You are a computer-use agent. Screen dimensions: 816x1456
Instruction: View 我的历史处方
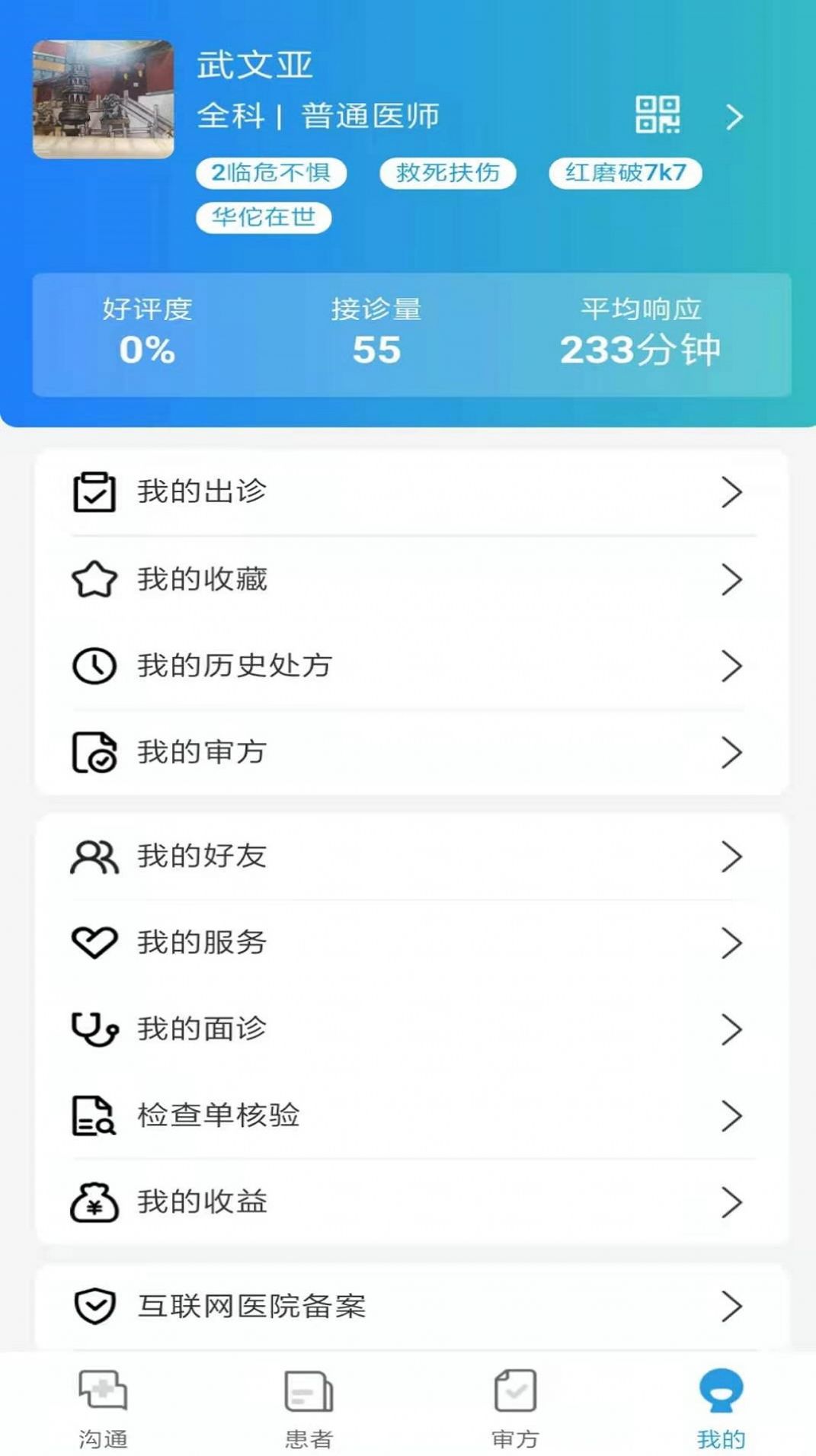[x=411, y=666]
